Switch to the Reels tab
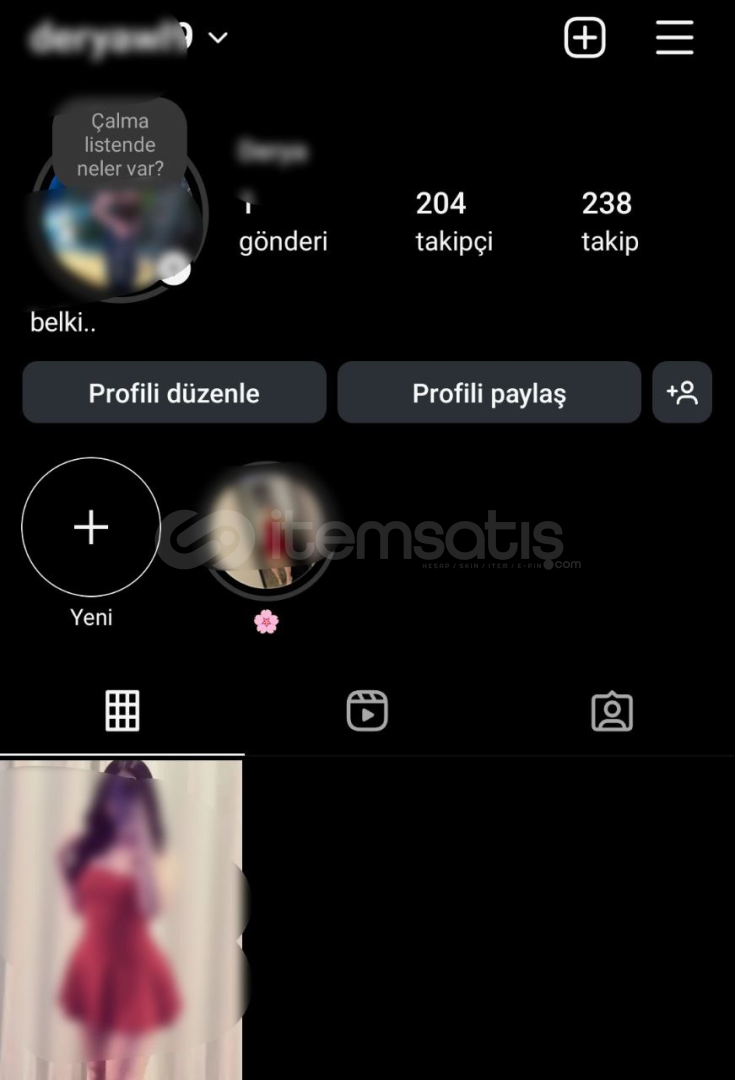This screenshot has width=735, height=1080. pyautogui.click(x=367, y=711)
